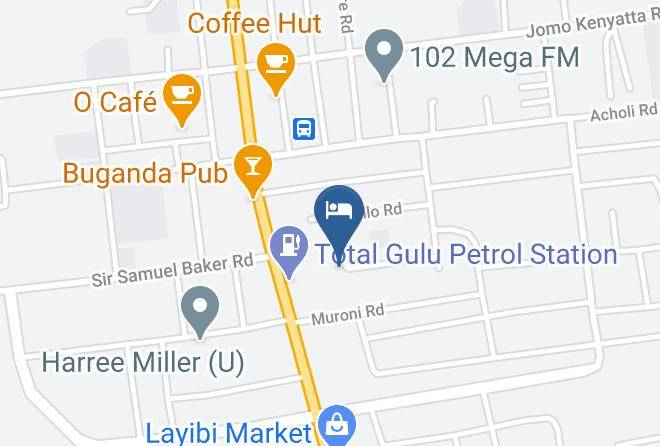660x446 pixels.
Task: Tap the Buganda Pub bar pin
Action: point(253,169)
